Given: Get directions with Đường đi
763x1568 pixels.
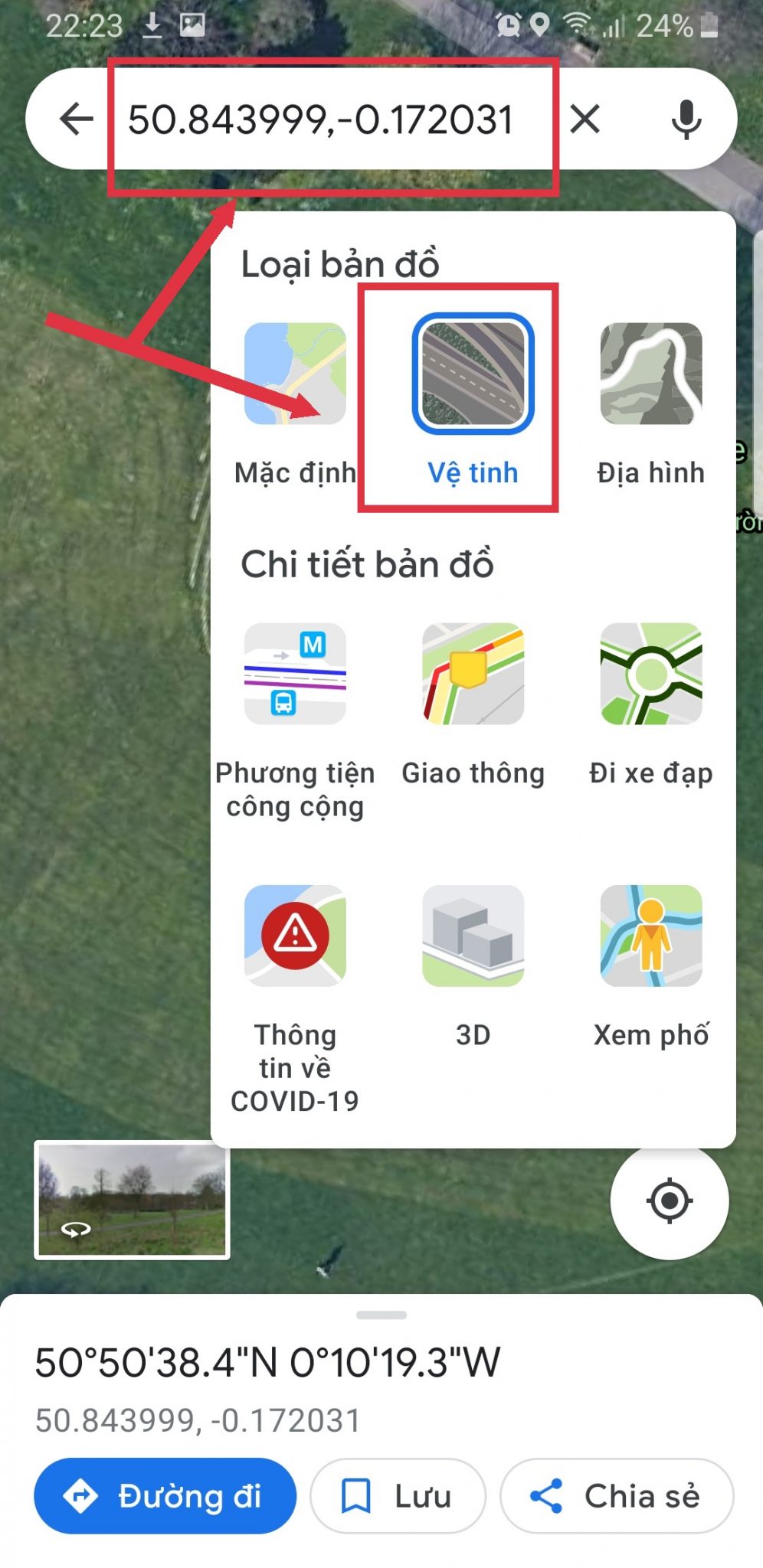Looking at the screenshot, I should [x=165, y=1496].
